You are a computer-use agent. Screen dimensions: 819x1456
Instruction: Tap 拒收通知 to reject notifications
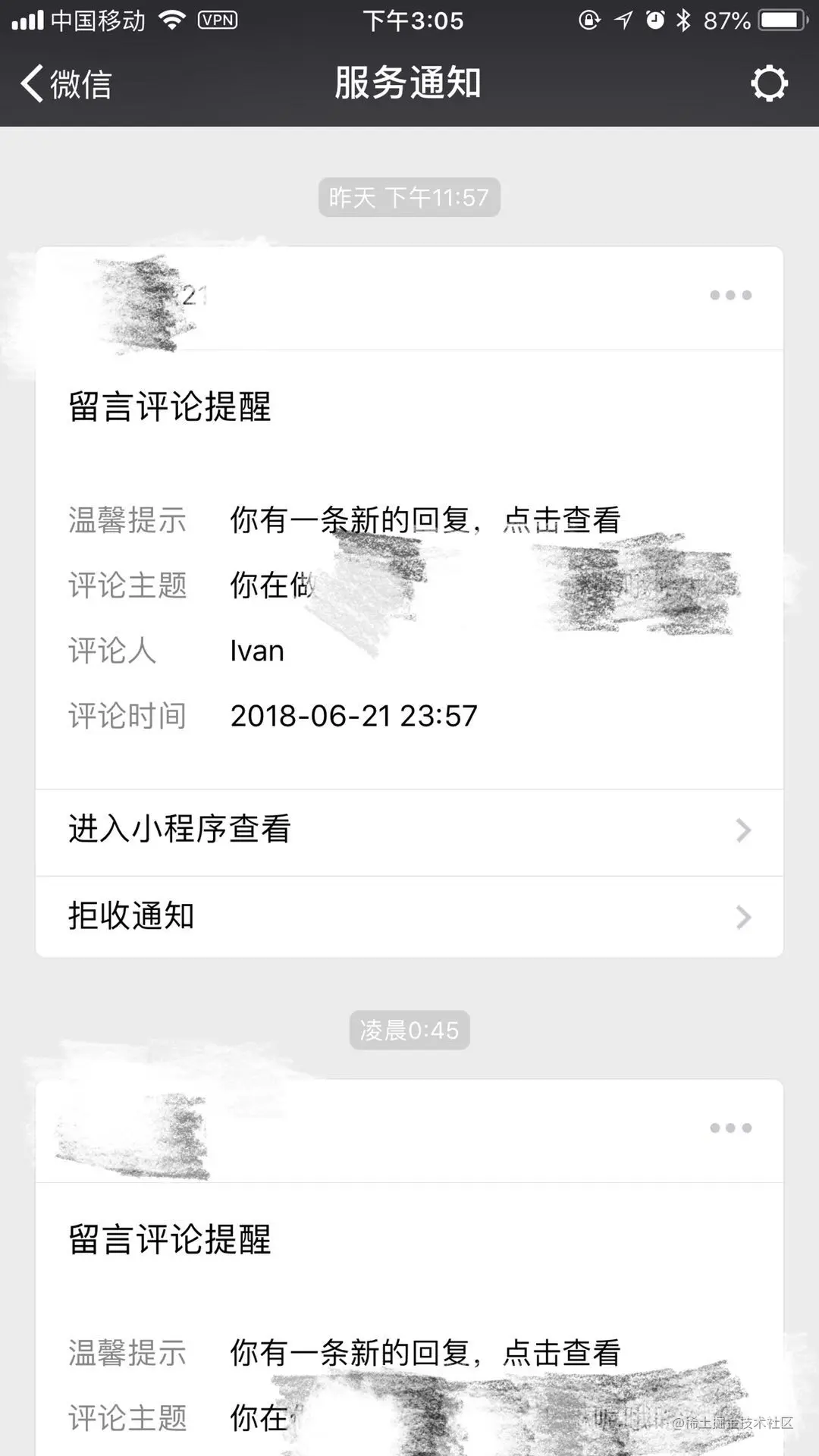[x=409, y=917]
